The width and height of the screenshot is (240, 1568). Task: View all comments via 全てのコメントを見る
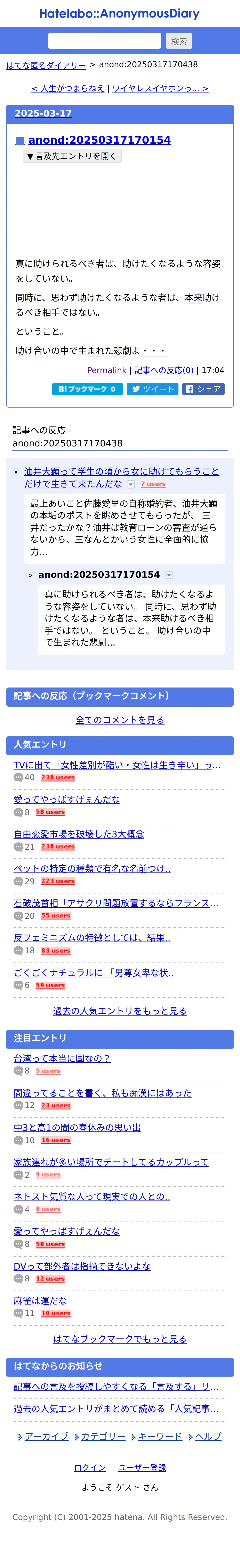click(x=120, y=720)
